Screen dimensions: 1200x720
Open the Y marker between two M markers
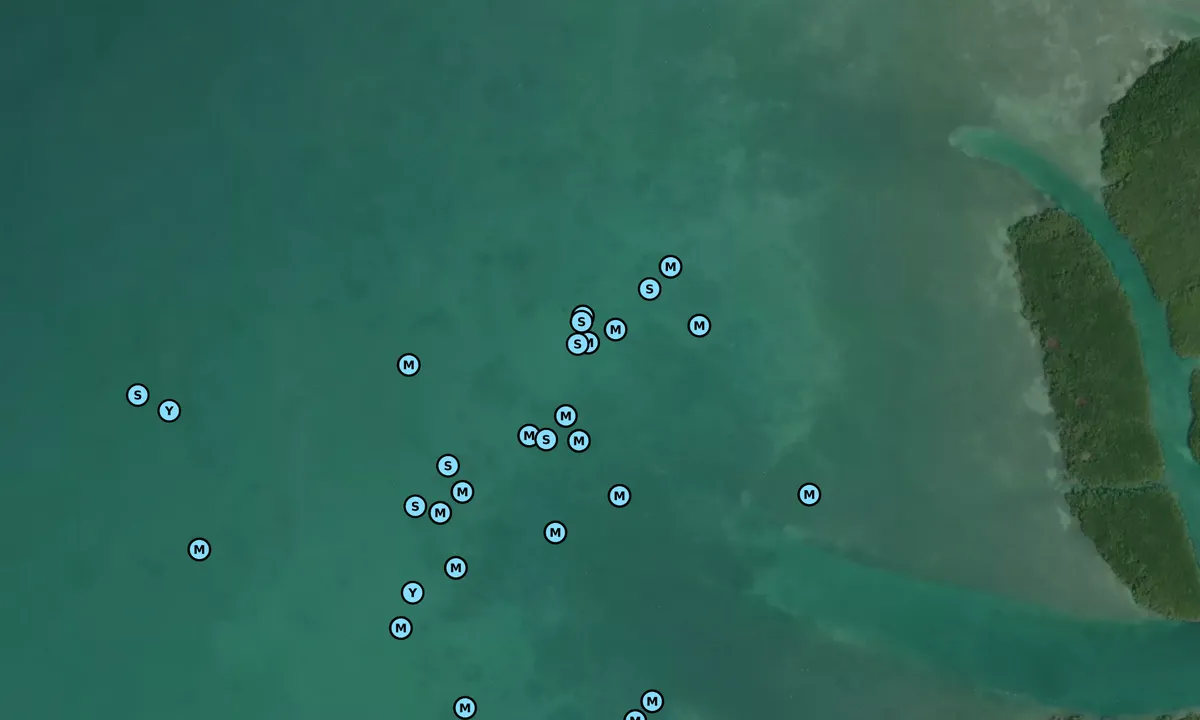coord(412,593)
